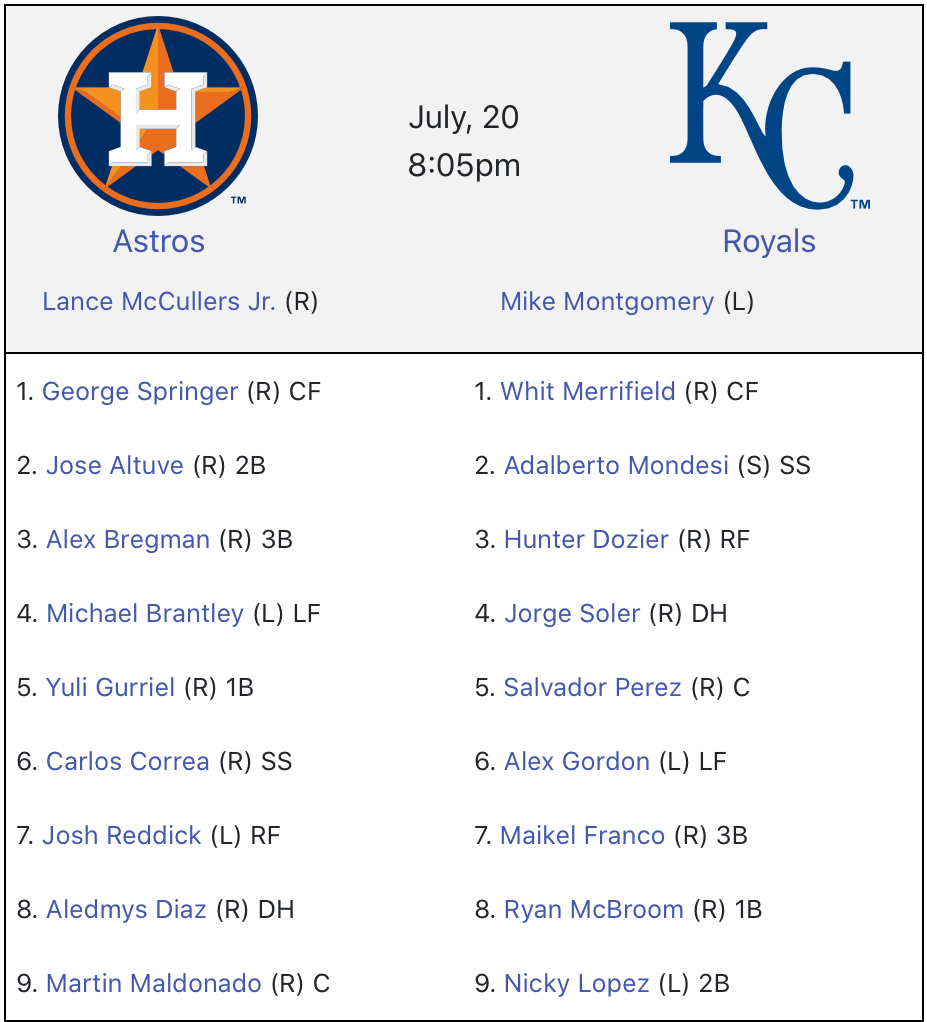This screenshot has width=927, height=1022.
Task: Open Alex Gordon's profile
Action: [x=577, y=762]
